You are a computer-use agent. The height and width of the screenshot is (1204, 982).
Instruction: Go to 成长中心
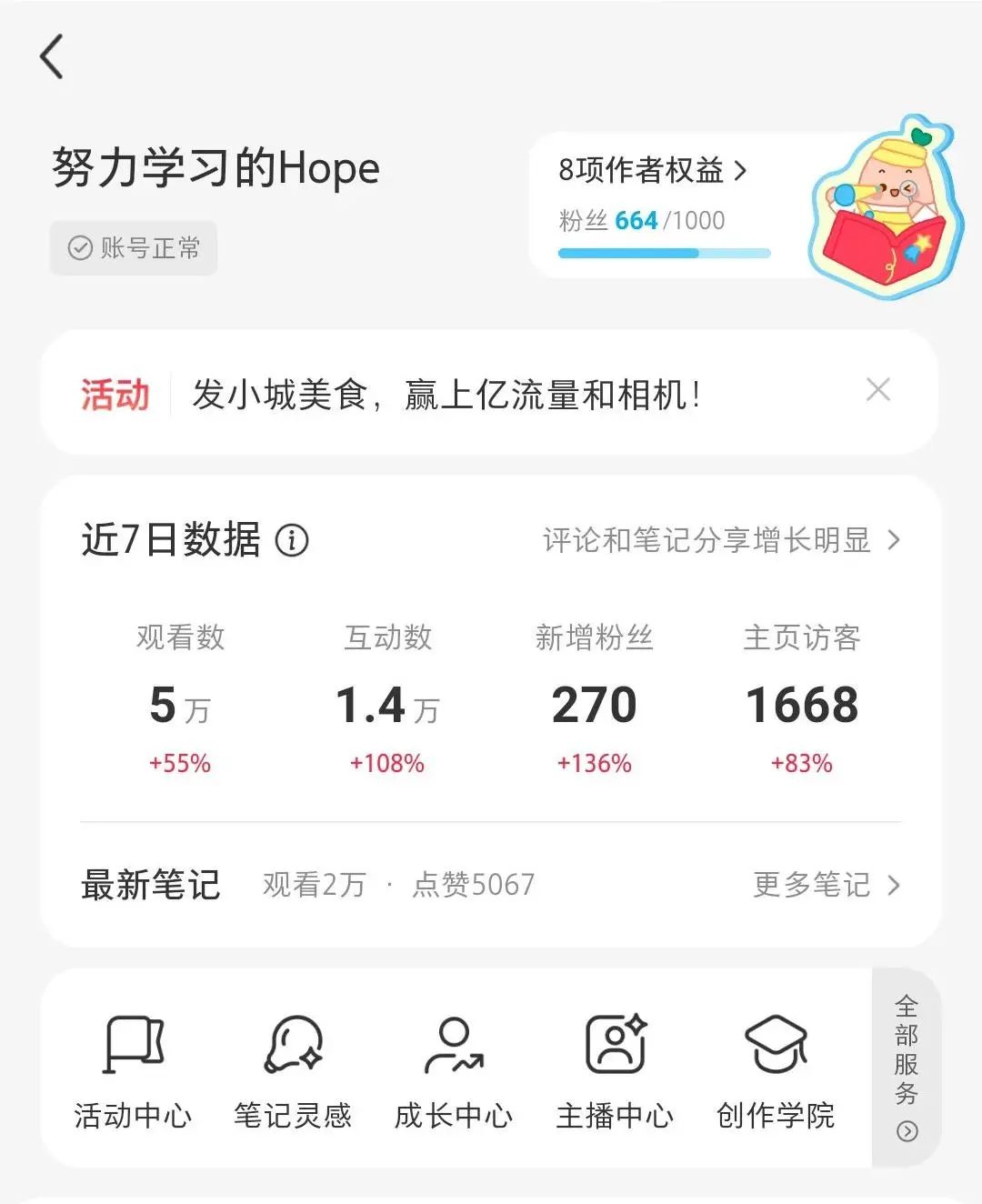454,1071
